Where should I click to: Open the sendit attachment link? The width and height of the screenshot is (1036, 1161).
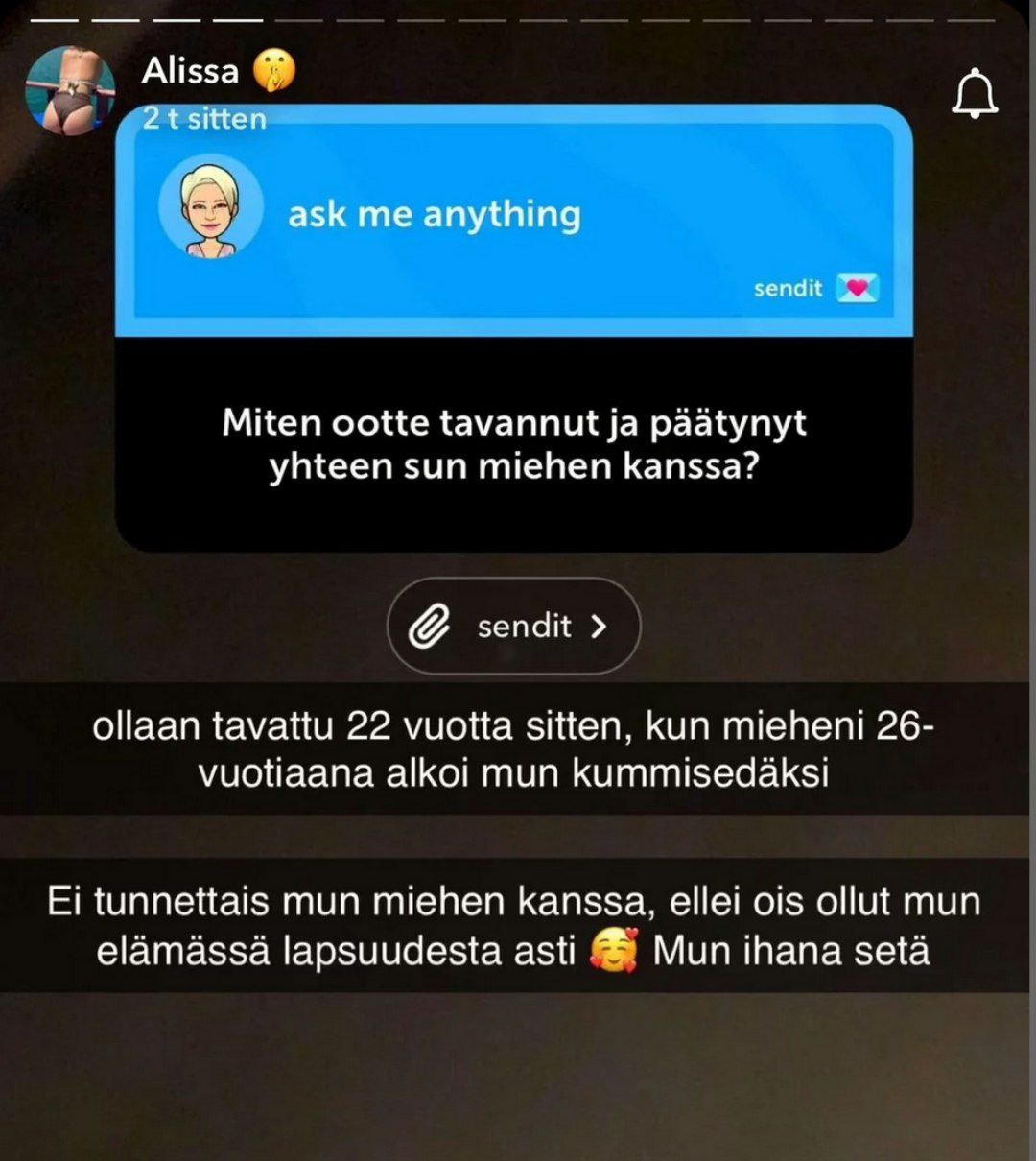[x=514, y=626]
